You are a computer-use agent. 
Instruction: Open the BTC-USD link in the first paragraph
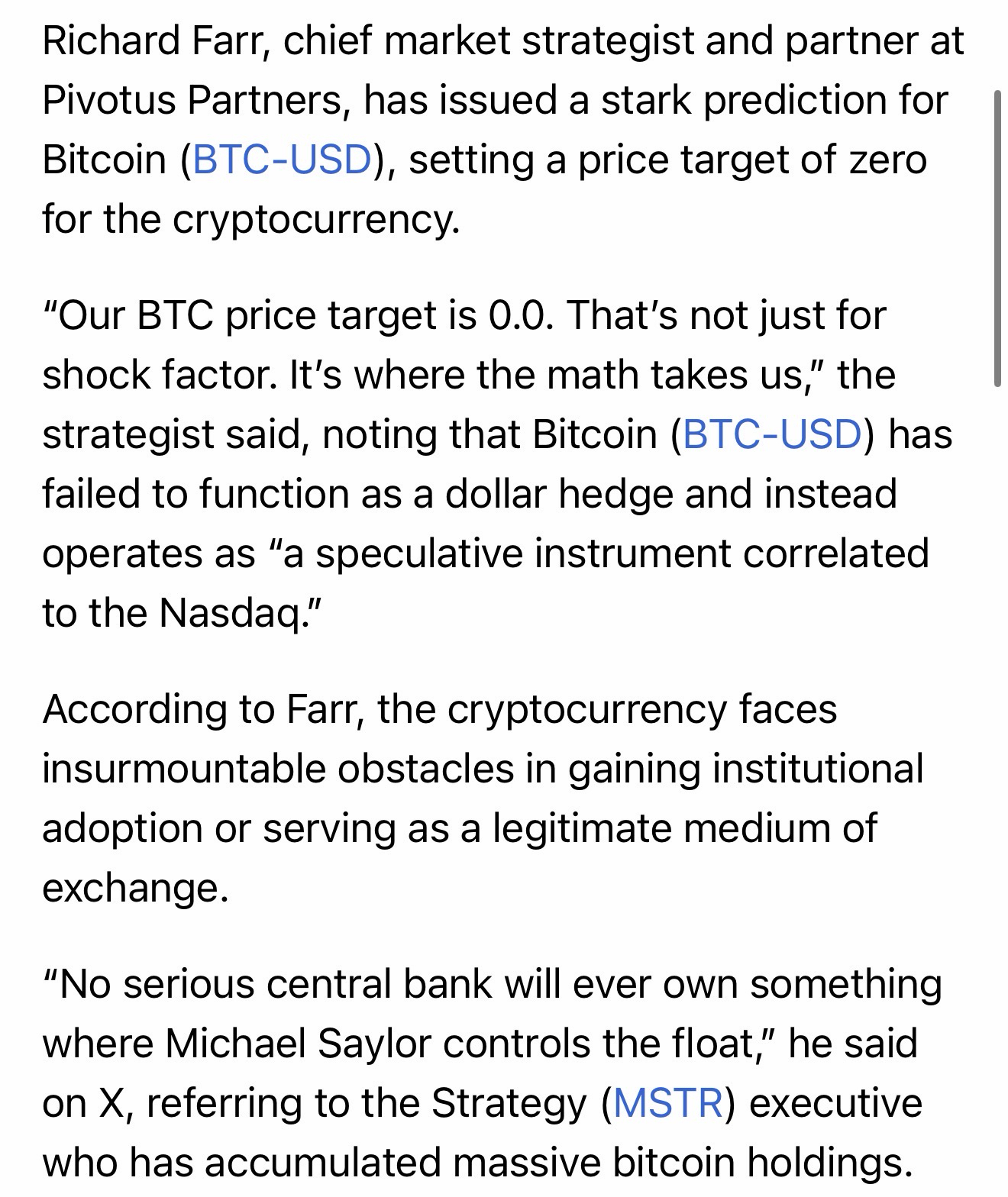tap(282, 160)
